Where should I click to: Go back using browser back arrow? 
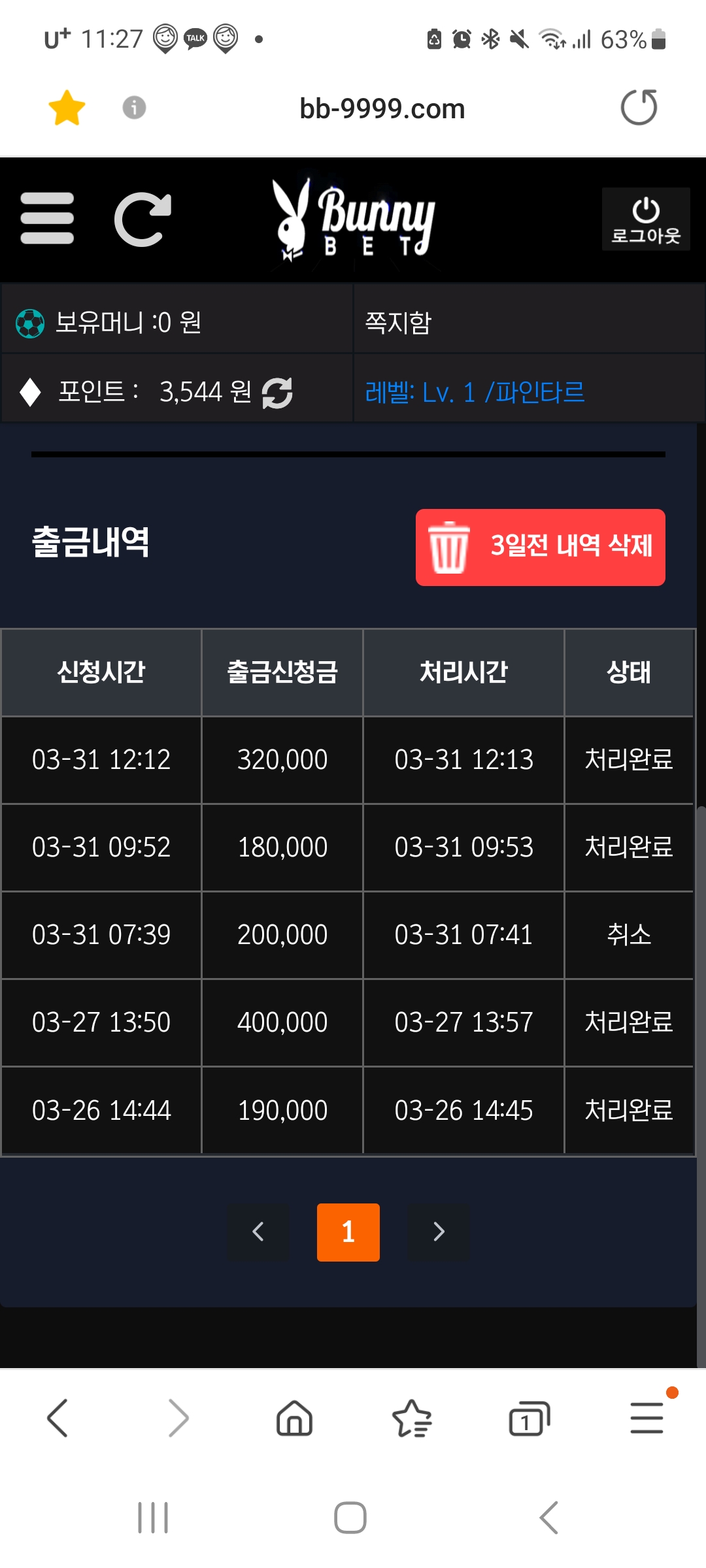pyautogui.click(x=58, y=1418)
